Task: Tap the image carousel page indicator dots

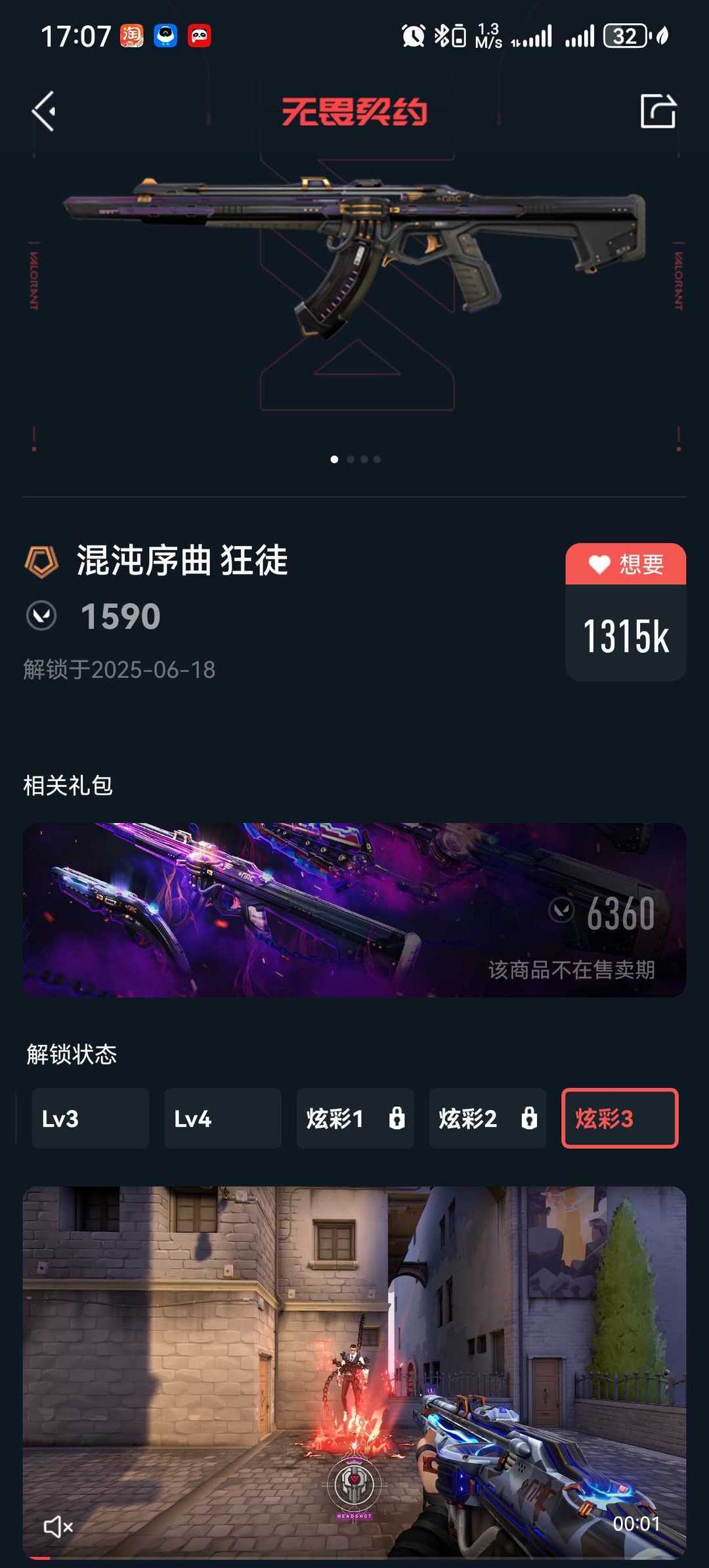Action: [x=355, y=459]
